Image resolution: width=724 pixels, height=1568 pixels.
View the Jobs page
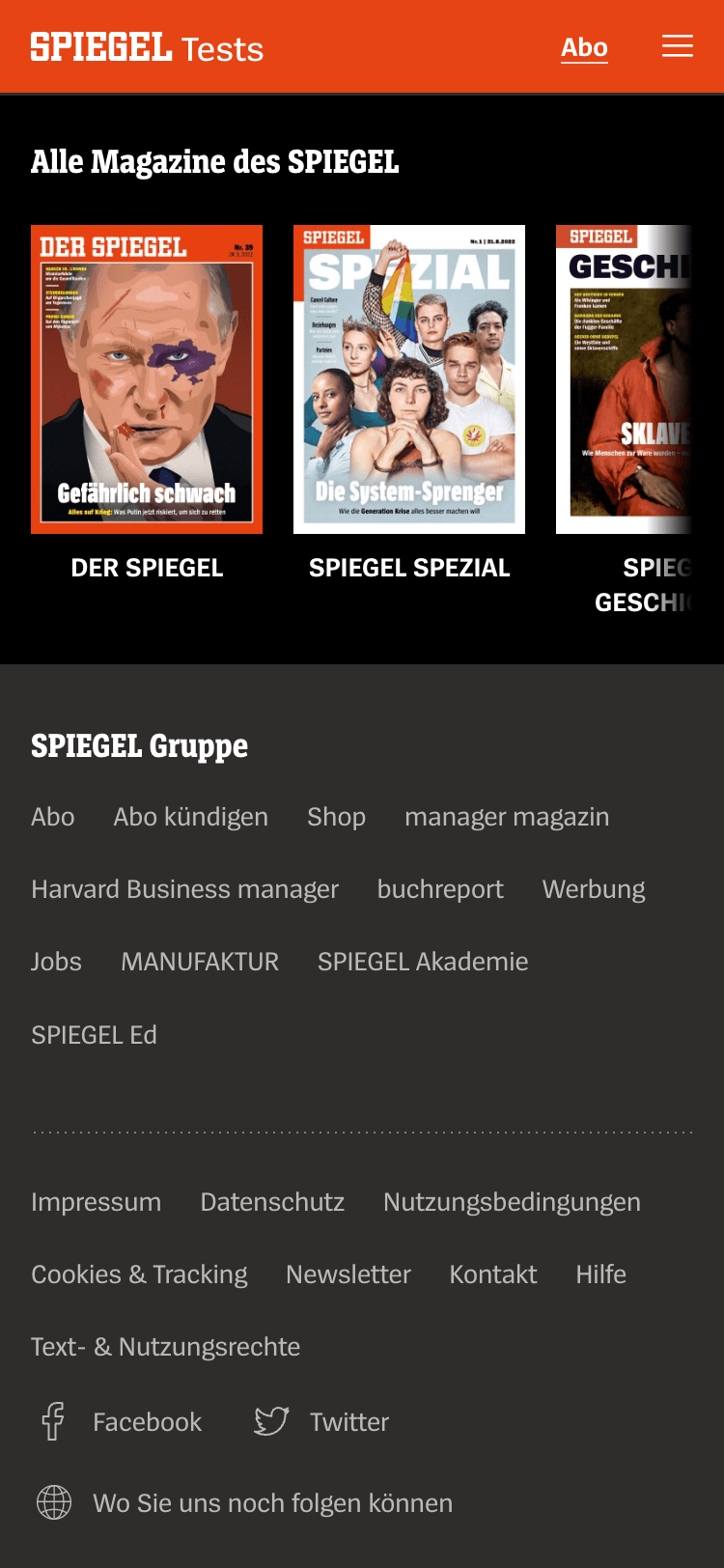(56, 962)
